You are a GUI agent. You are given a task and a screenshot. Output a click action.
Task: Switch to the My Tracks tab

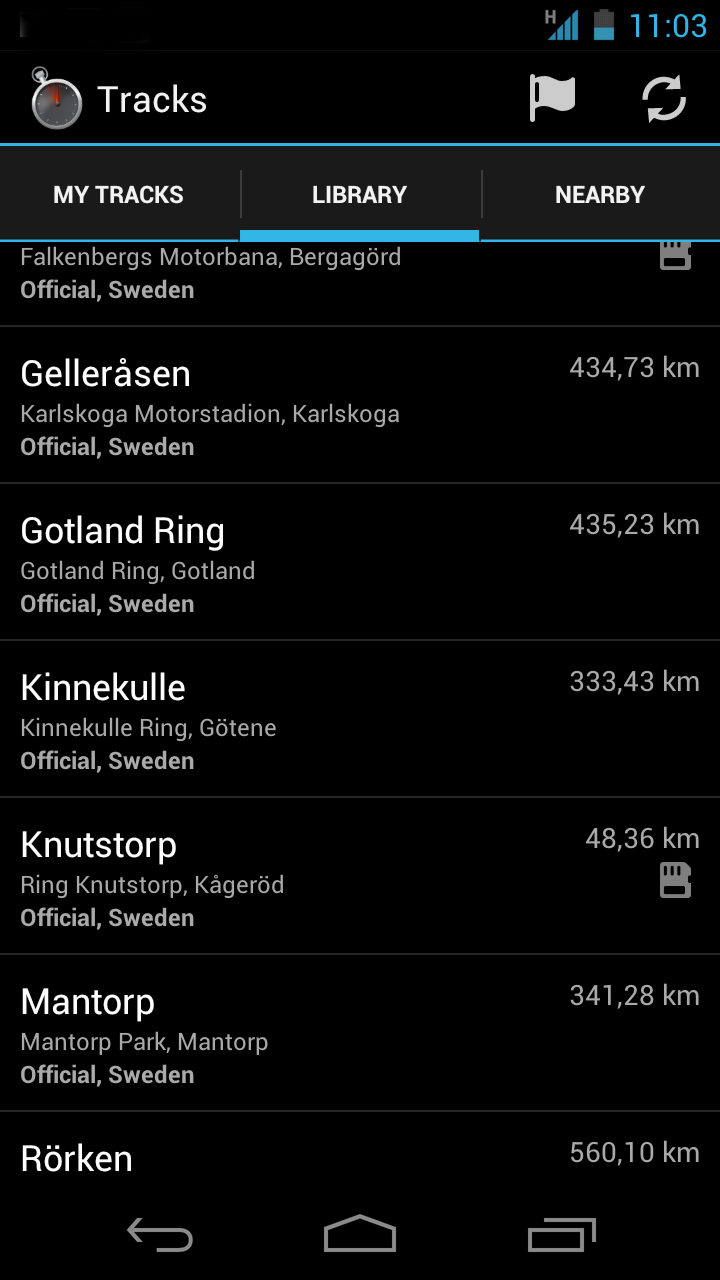(119, 194)
